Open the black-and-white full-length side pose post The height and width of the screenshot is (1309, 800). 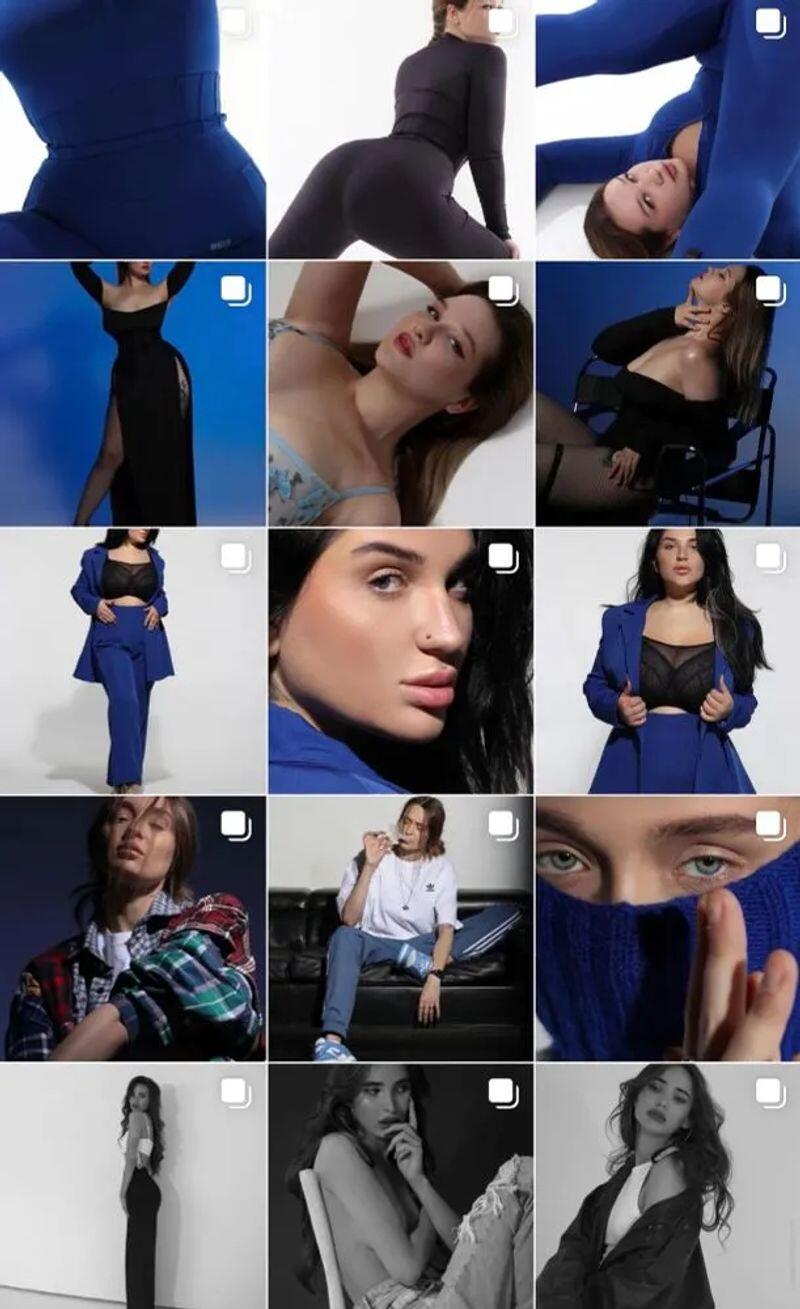tap(132, 1187)
